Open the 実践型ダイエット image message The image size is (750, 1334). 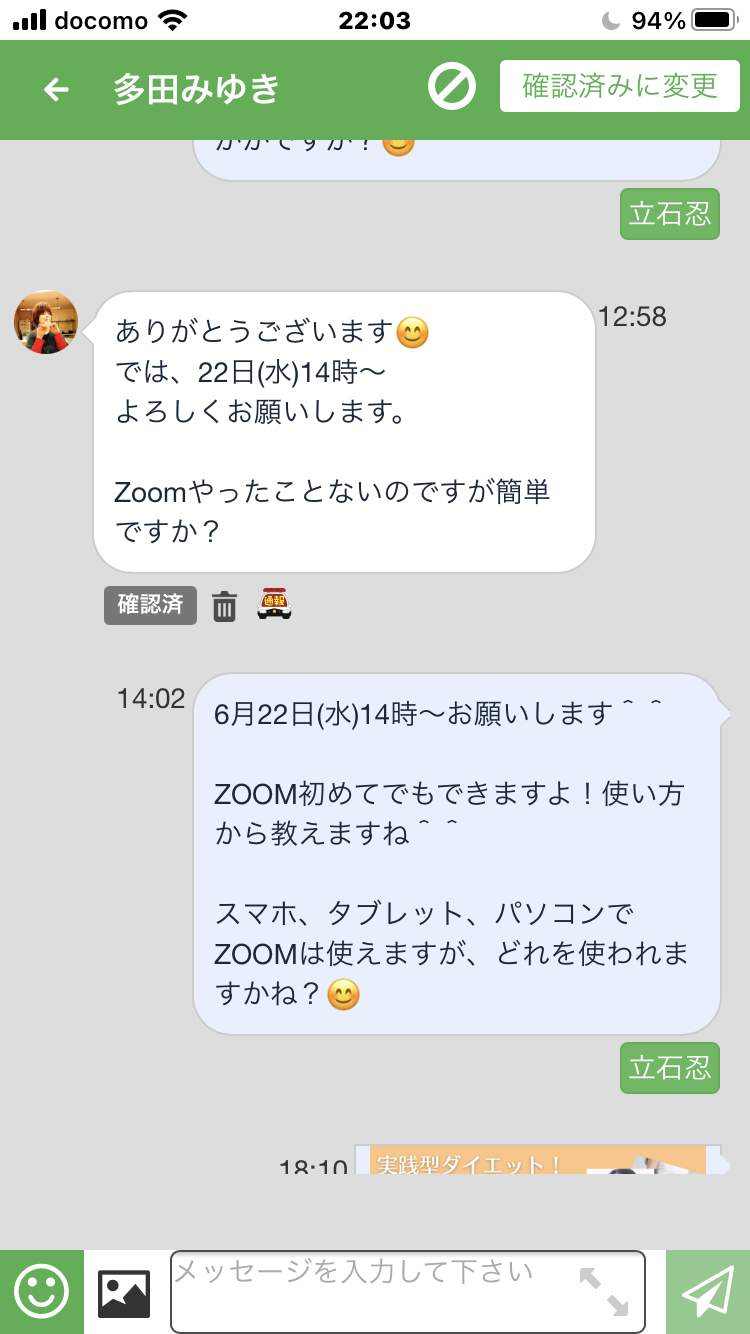coord(538,1160)
